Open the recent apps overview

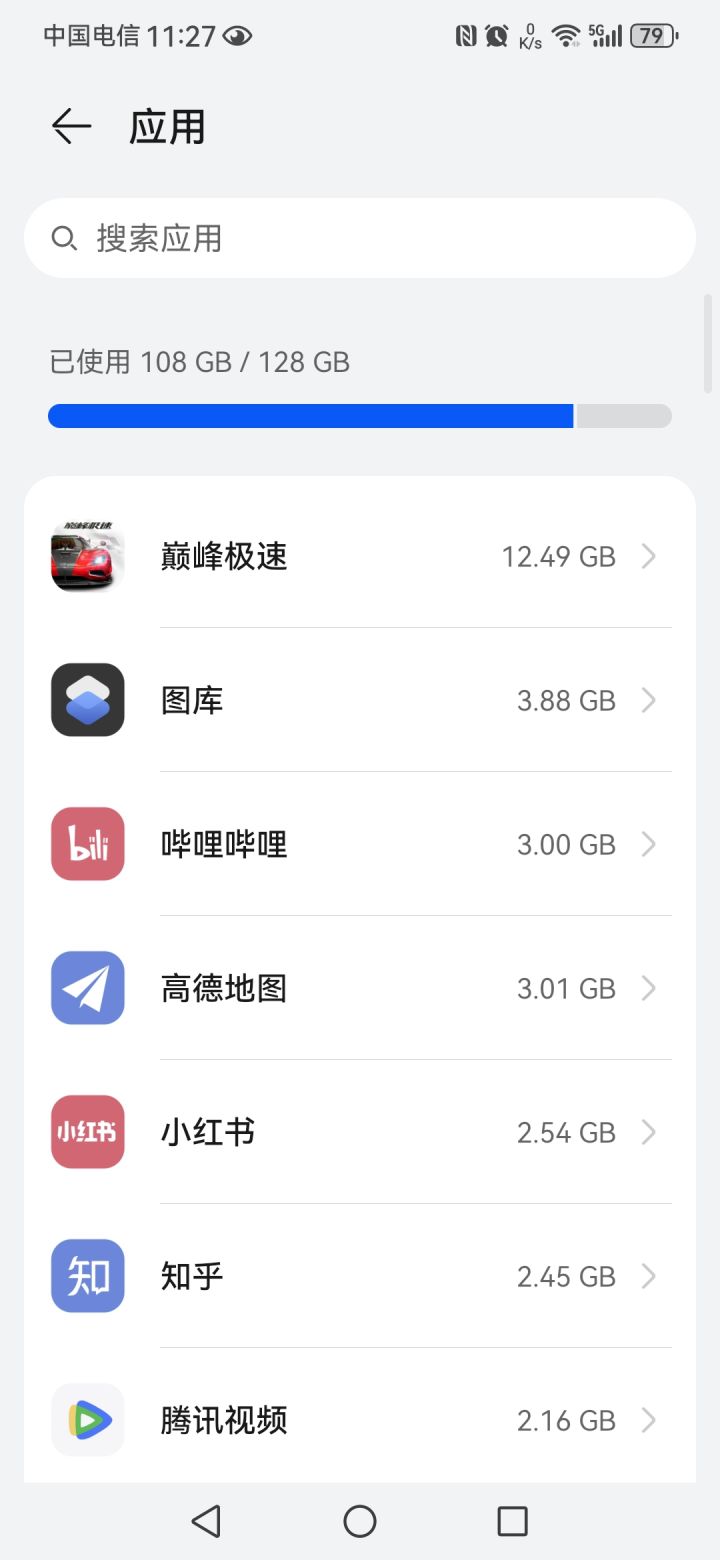click(x=512, y=1521)
